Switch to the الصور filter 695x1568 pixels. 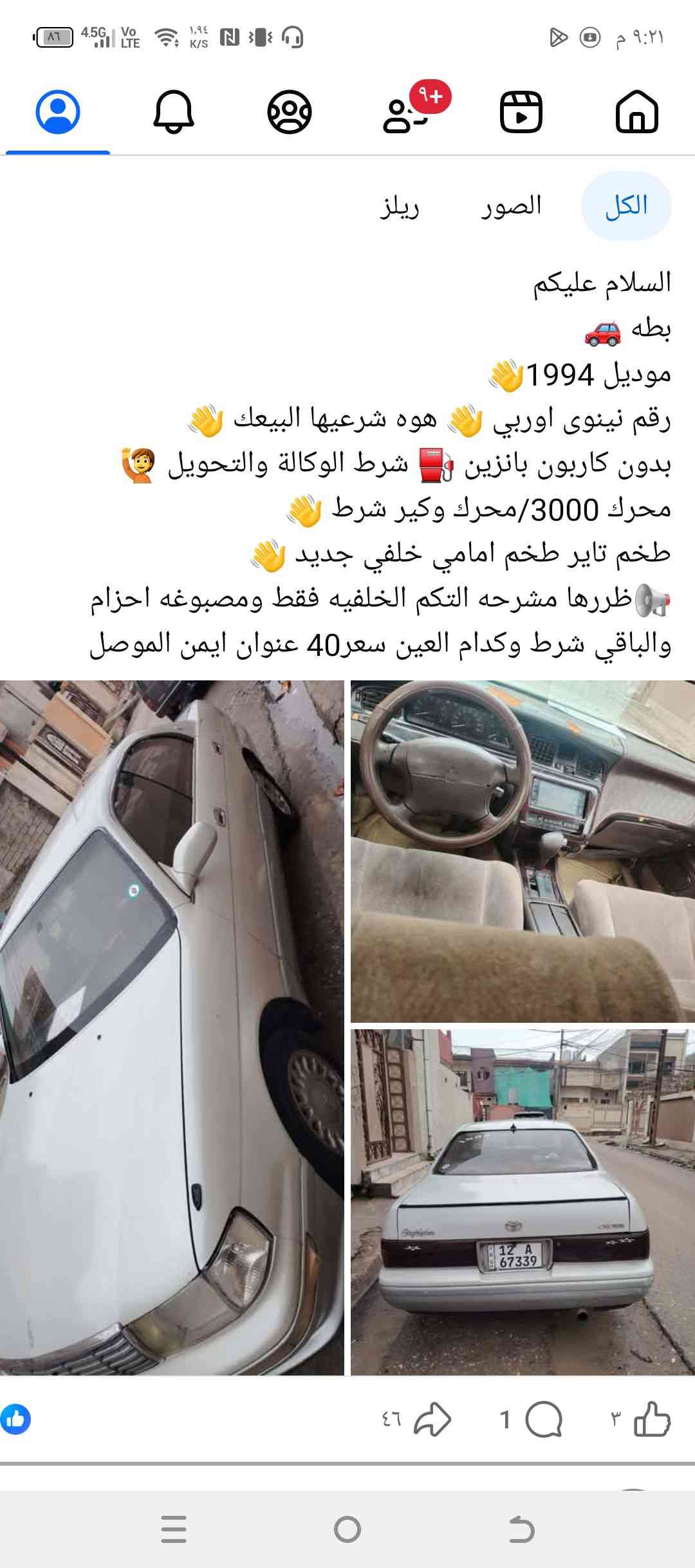click(512, 206)
